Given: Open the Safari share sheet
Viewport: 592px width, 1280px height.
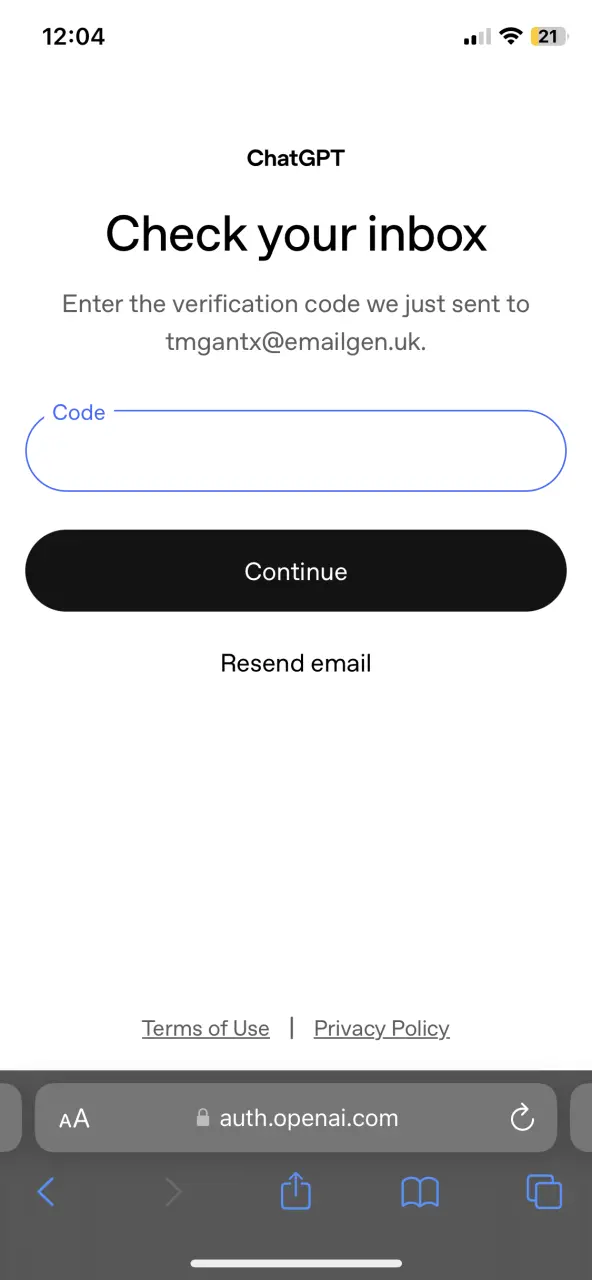Looking at the screenshot, I should [x=296, y=1190].
